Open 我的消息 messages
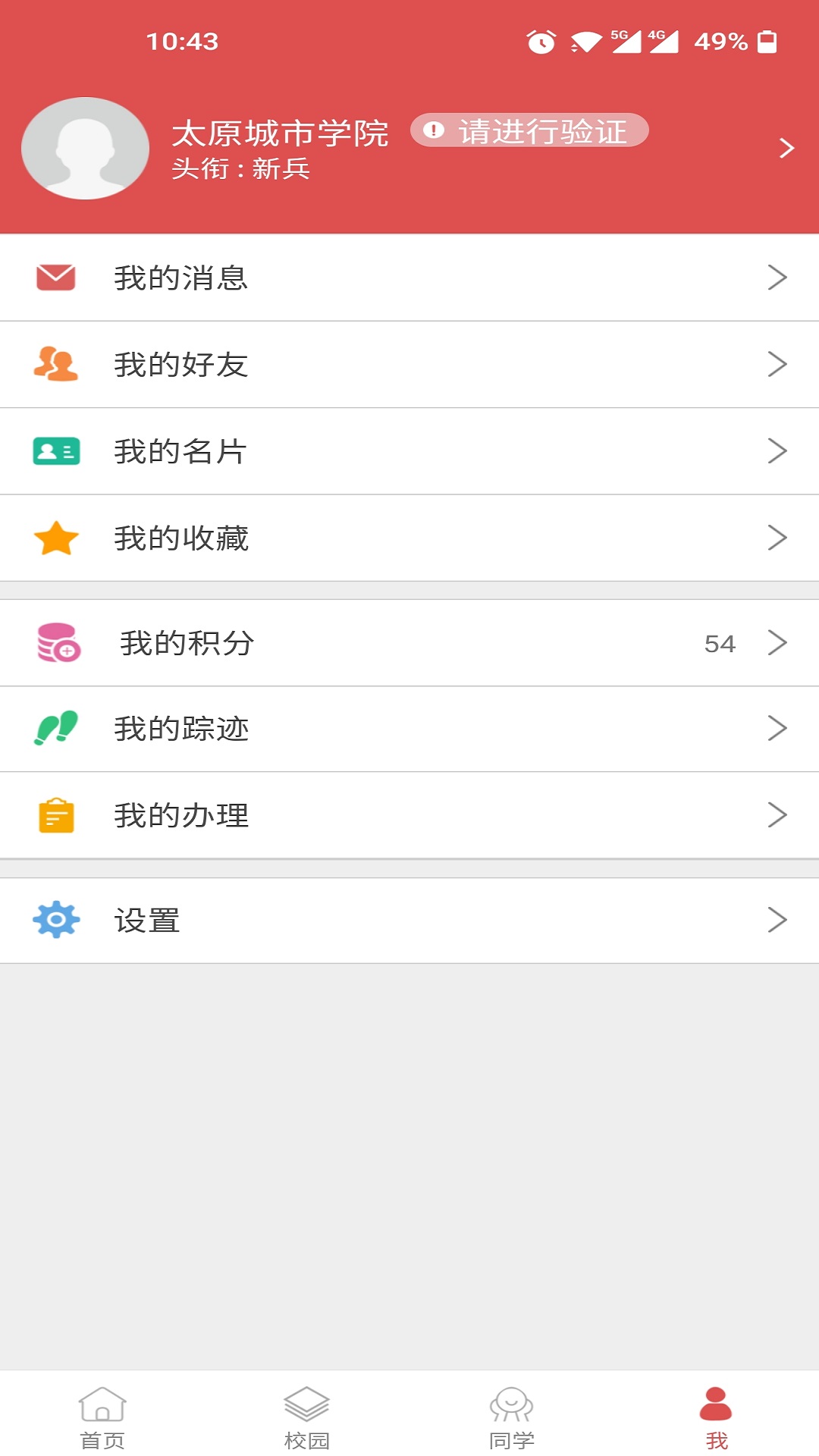The height and width of the screenshot is (1456, 819). [409, 278]
